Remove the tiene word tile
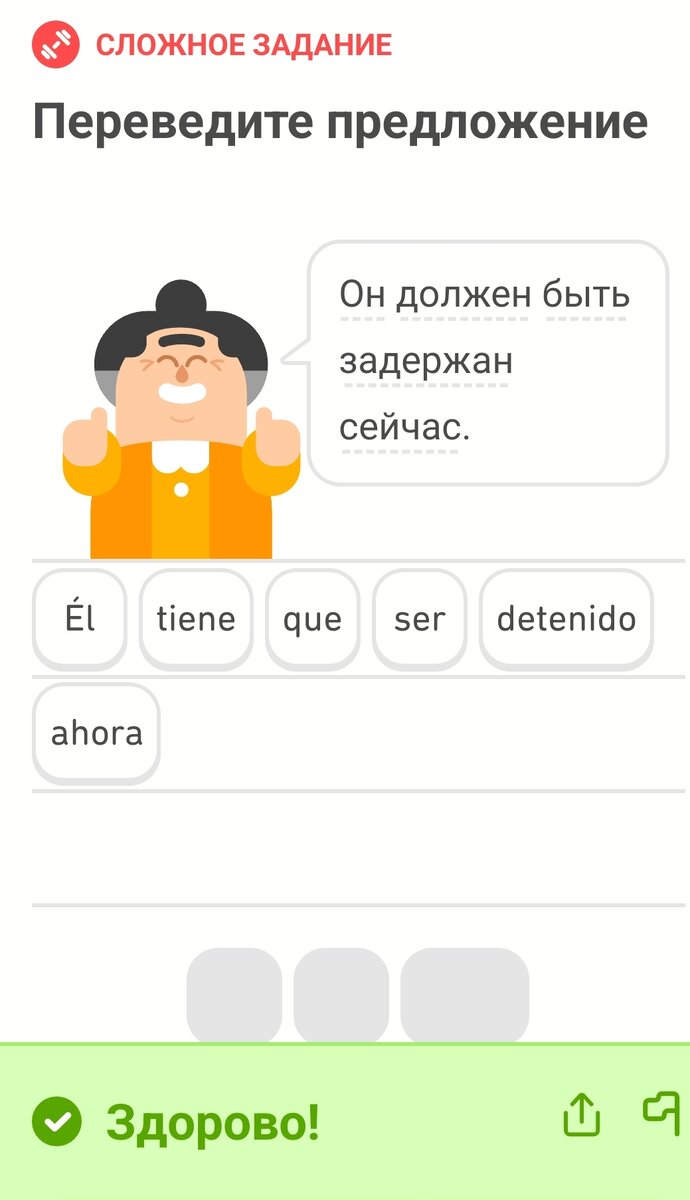Screen dimensions: 690x1200 [196, 619]
